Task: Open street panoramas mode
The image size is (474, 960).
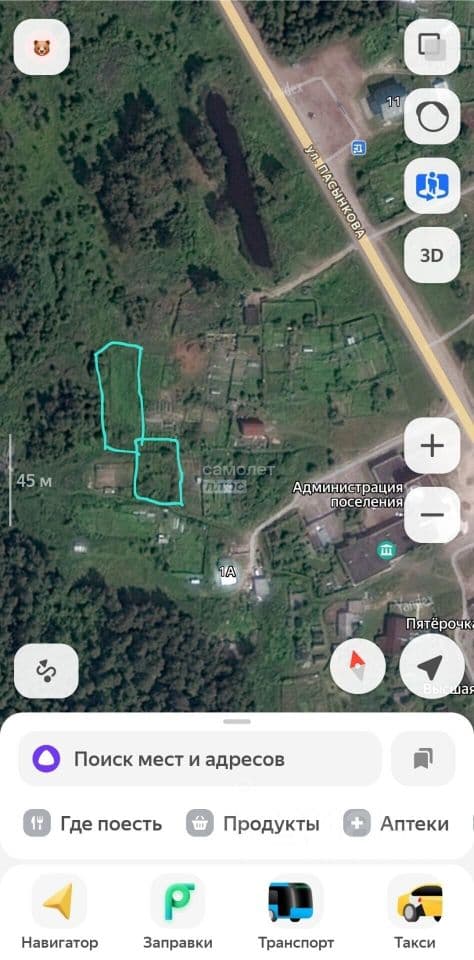Action: pos(432,186)
